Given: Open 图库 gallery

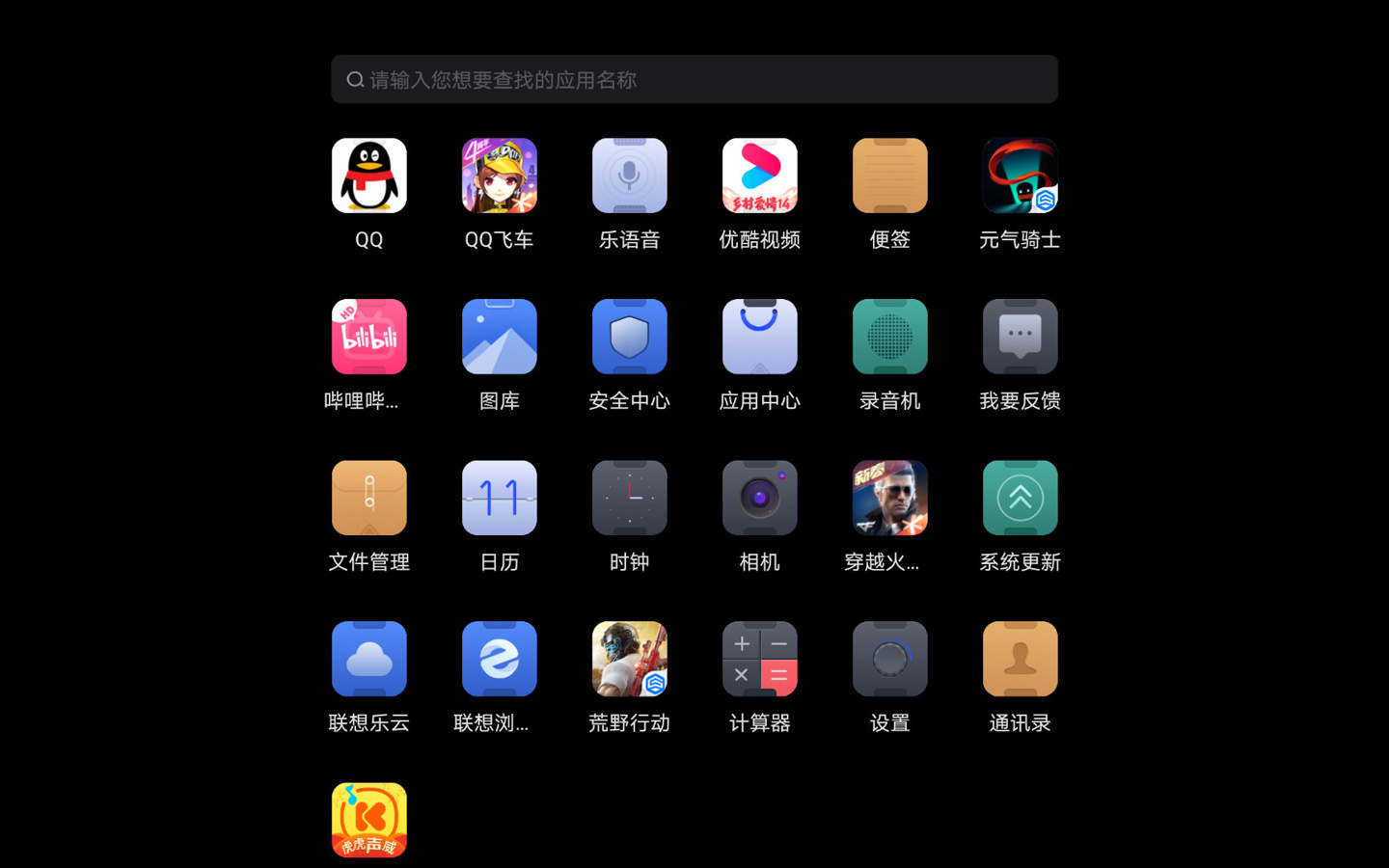Looking at the screenshot, I should [x=499, y=337].
